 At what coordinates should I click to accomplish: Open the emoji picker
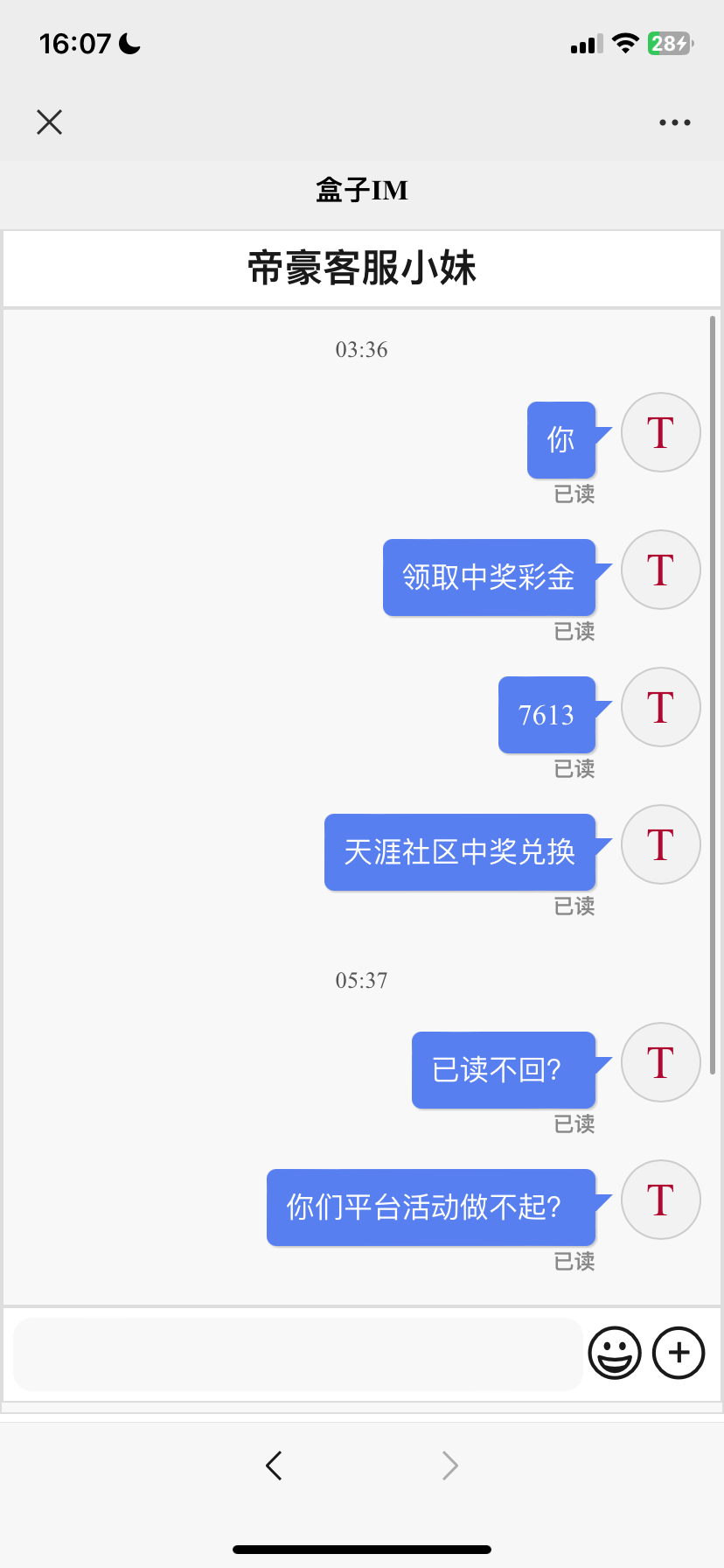pos(615,1353)
